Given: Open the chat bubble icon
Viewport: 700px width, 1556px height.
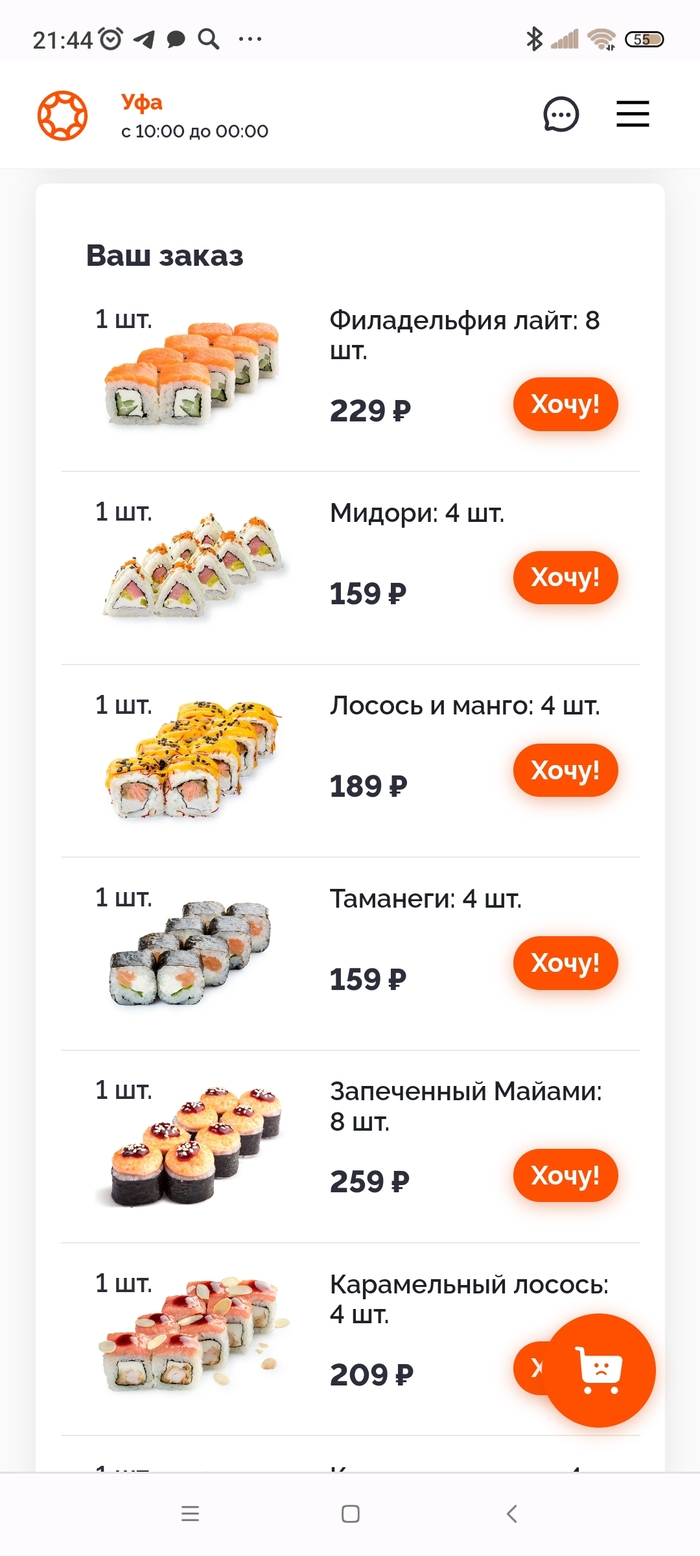Looking at the screenshot, I should pyautogui.click(x=561, y=114).
